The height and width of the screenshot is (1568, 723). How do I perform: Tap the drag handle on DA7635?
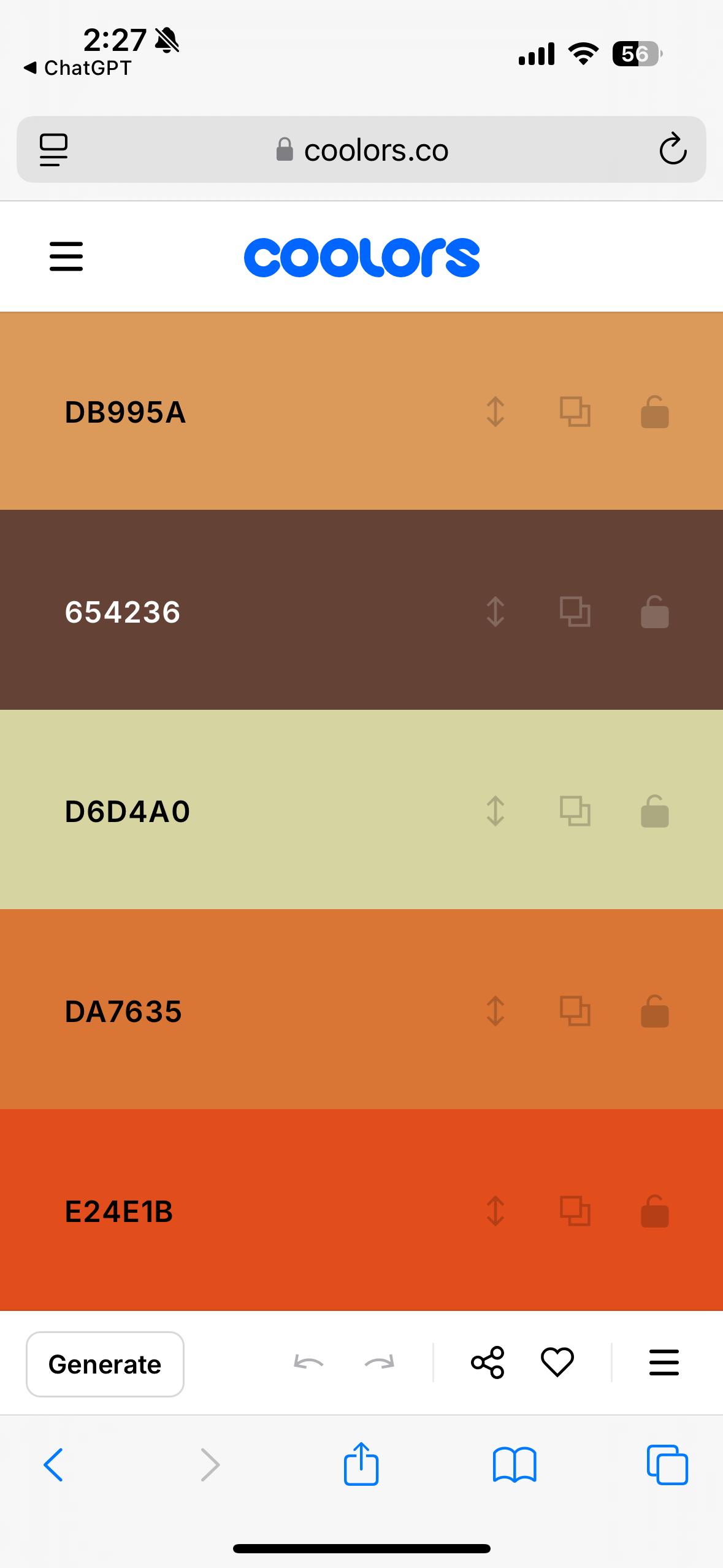(x=495, y=1011)
